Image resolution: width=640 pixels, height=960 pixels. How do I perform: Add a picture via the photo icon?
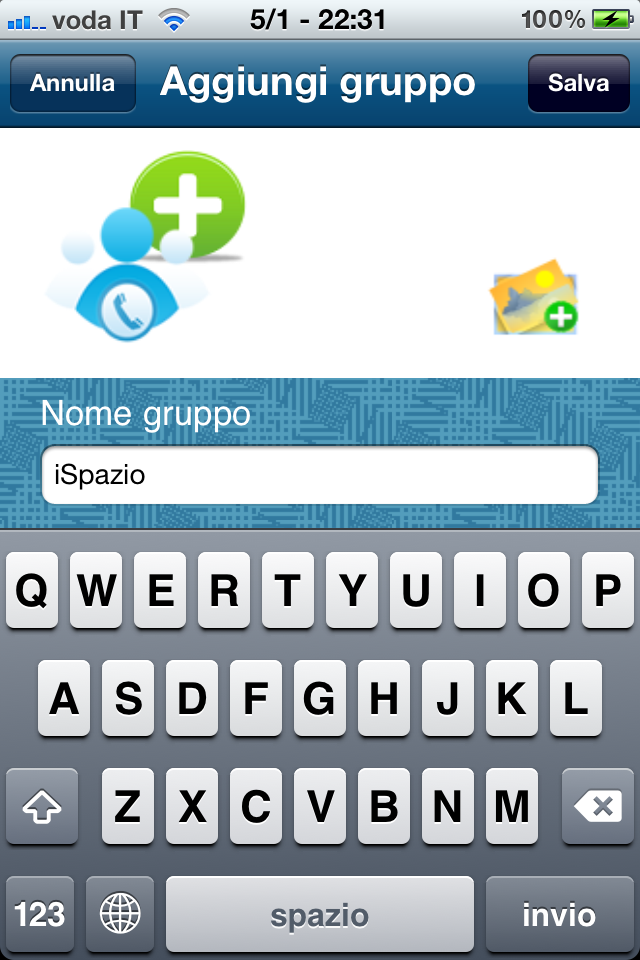[x=535, y=297]
